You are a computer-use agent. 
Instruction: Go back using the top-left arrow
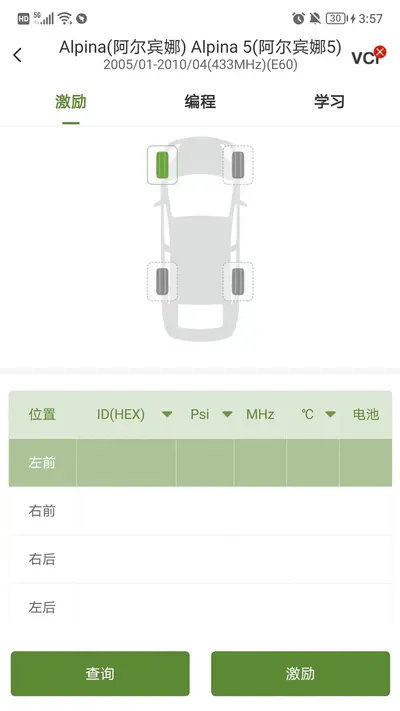coord(17,55)
